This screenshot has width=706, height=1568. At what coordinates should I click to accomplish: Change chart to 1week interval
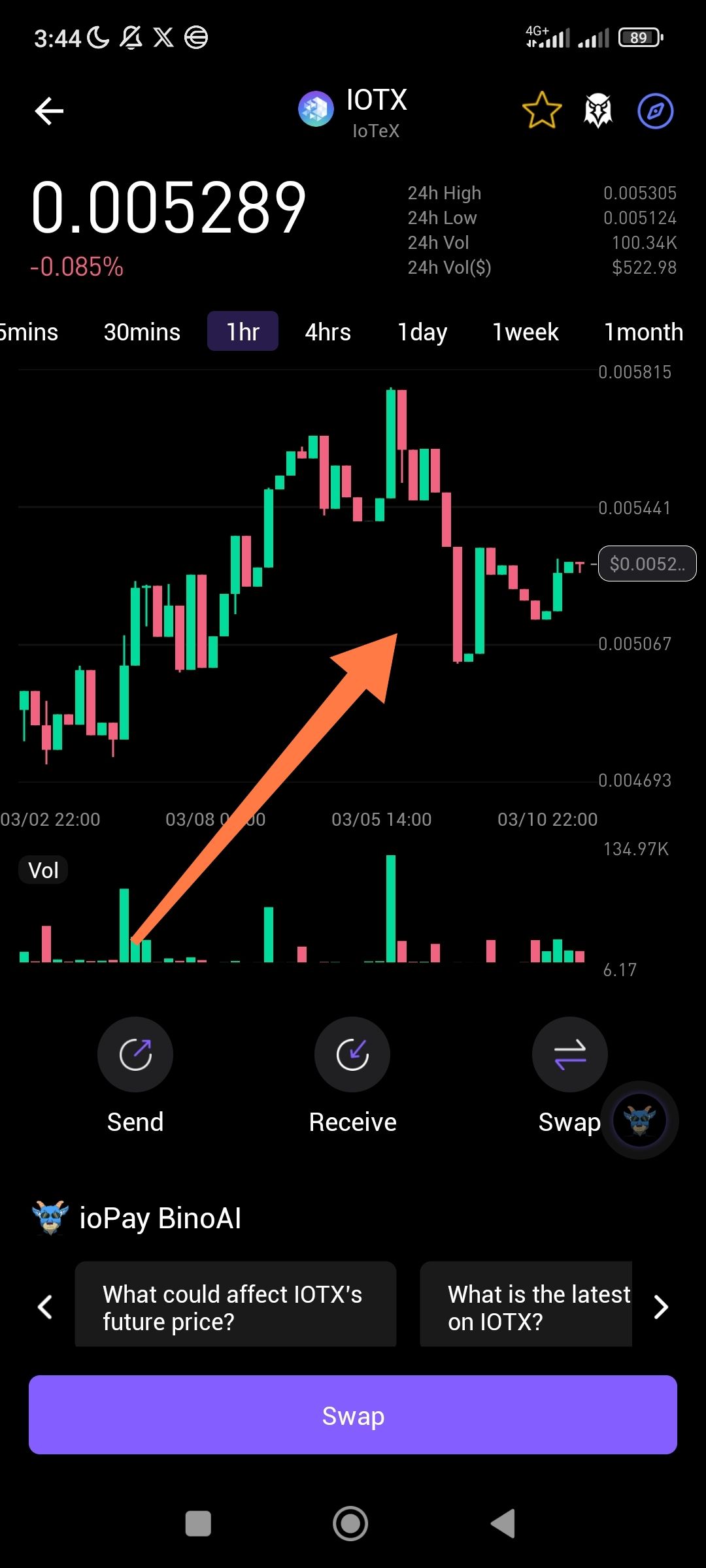tap(526, 332)
